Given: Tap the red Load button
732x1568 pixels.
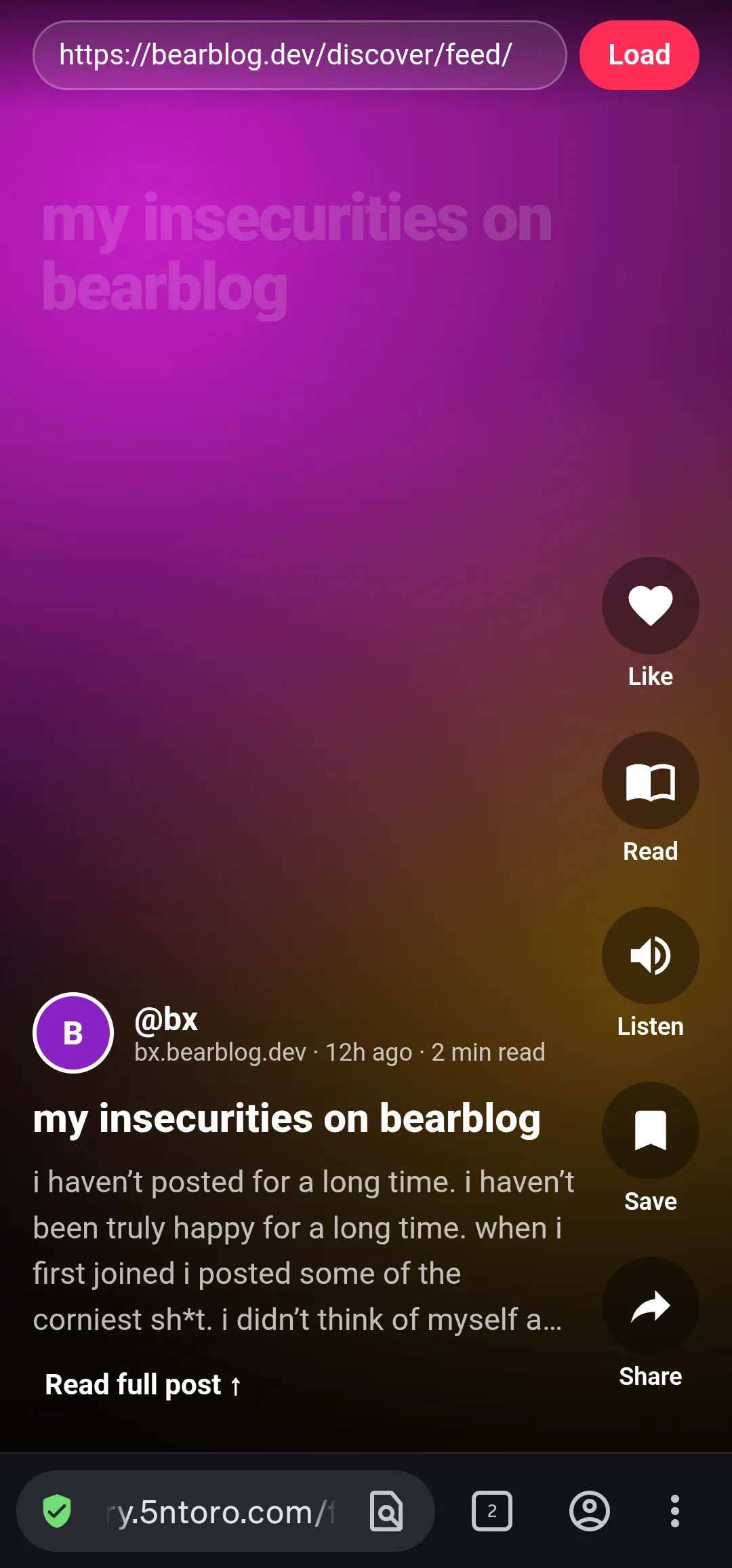Looking at the screenshot, I should pyautogui.click(x=639, y=55).
